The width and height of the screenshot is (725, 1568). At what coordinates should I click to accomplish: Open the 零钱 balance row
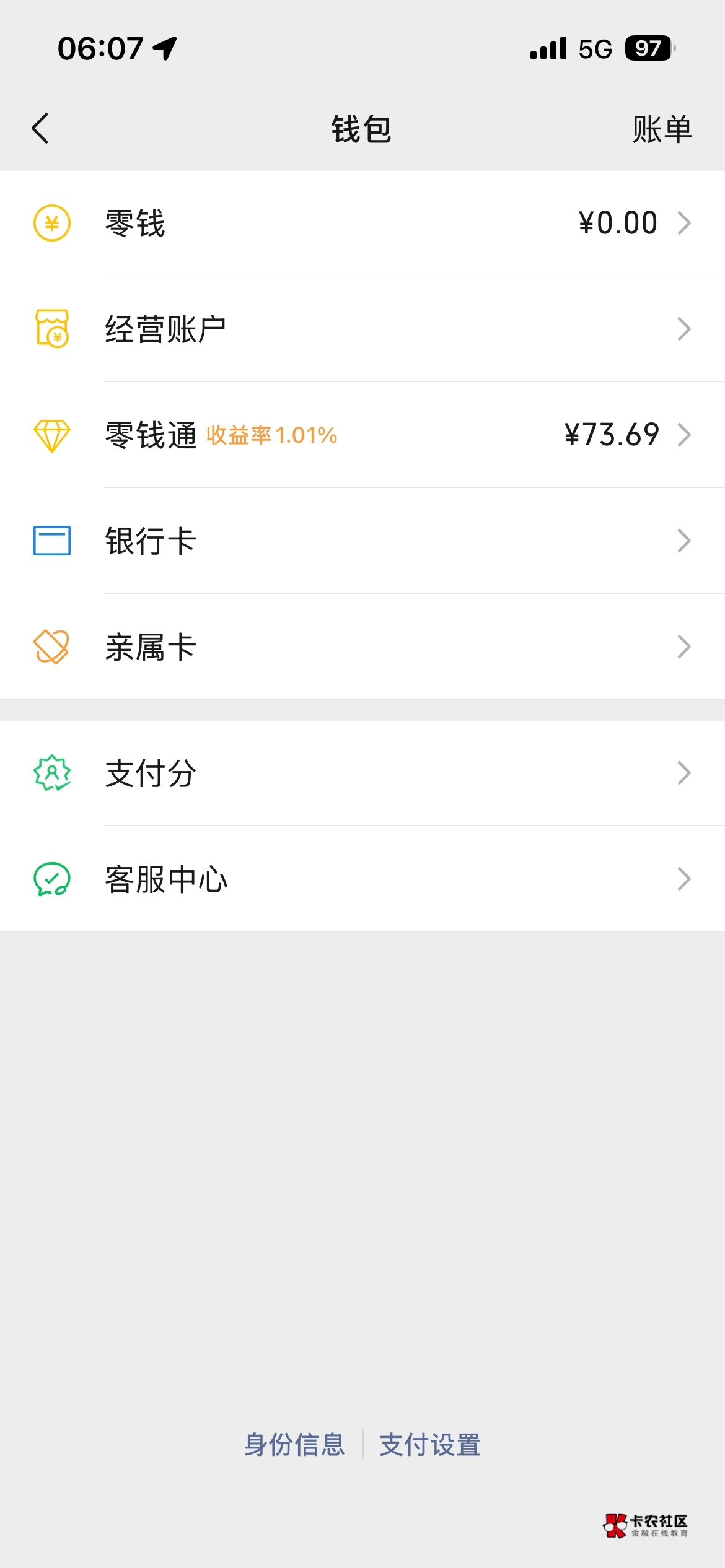(362, 224)
